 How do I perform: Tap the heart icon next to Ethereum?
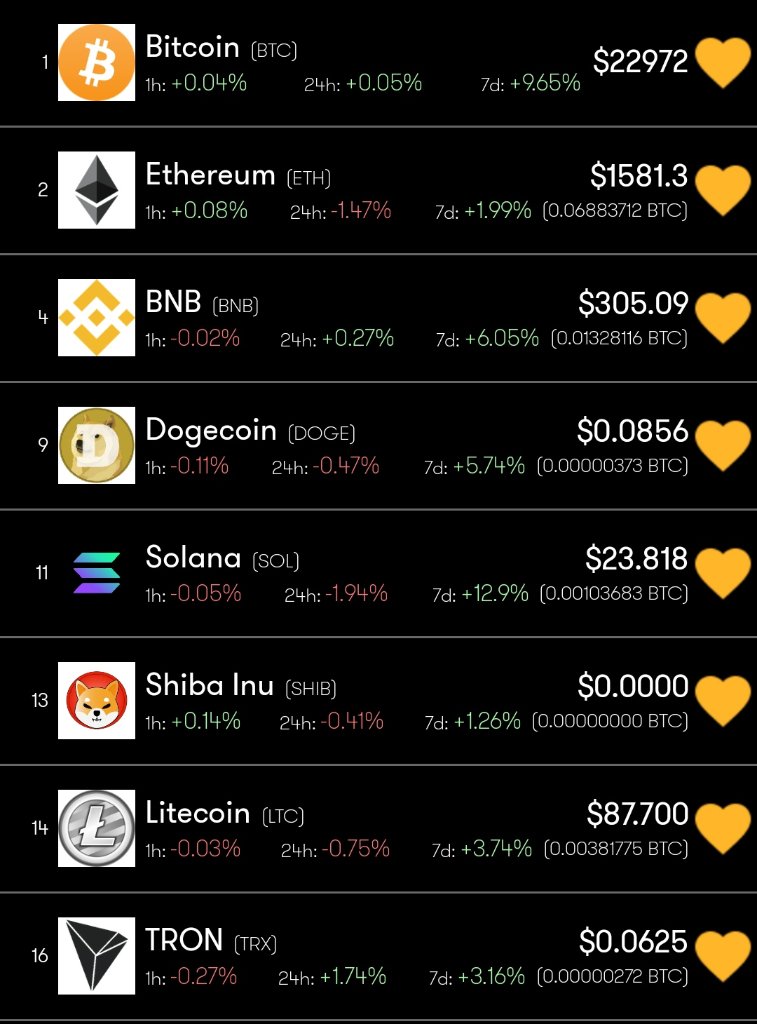tap(722, 190)
